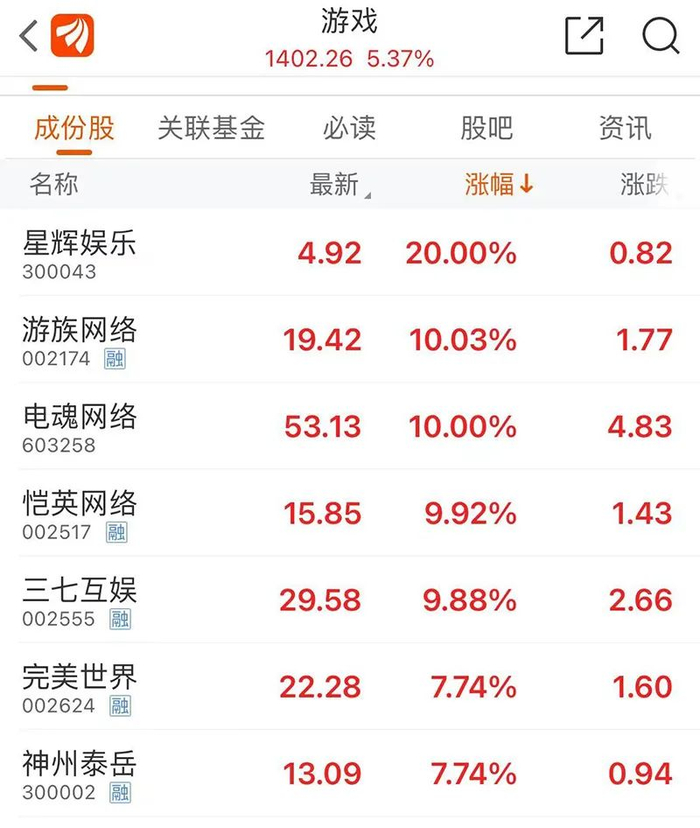Go back using the top-left arrow

click(29, 37)
